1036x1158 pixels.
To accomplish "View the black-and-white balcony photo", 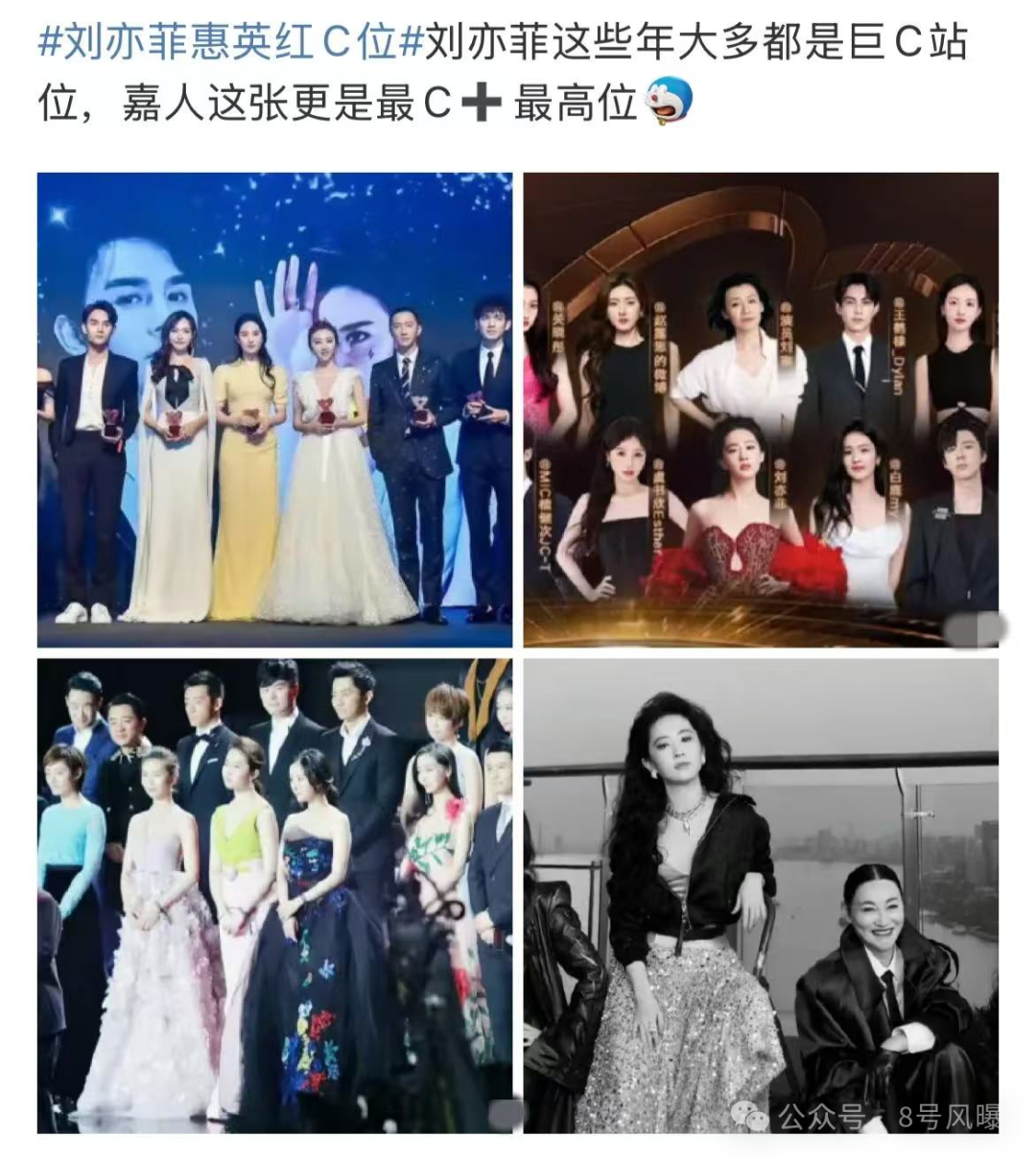I will (761, 895).
